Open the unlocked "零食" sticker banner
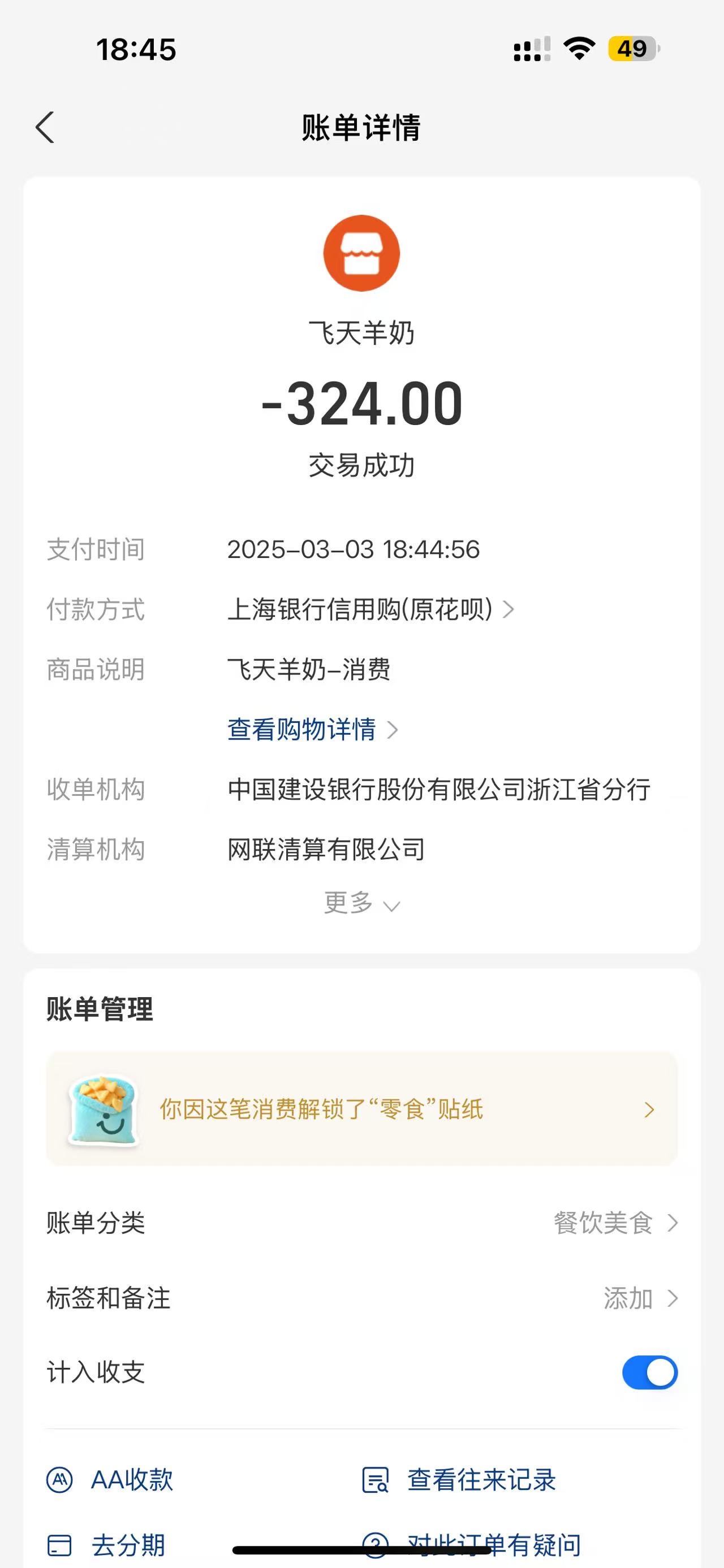Screen dimensions: 724x1568 click(x=361, y=1109)
